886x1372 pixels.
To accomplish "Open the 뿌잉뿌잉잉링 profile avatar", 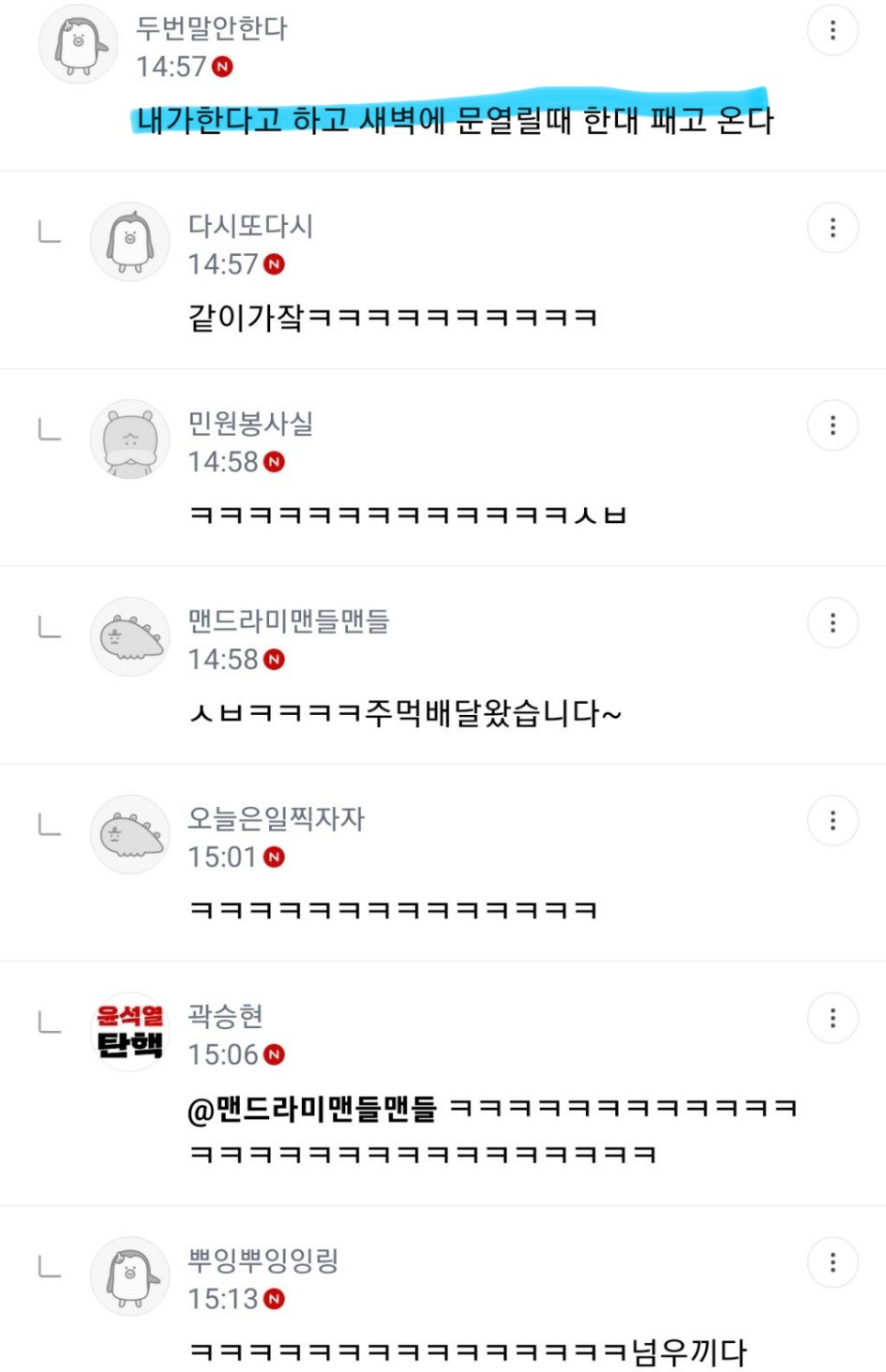I will point(129,1275).
